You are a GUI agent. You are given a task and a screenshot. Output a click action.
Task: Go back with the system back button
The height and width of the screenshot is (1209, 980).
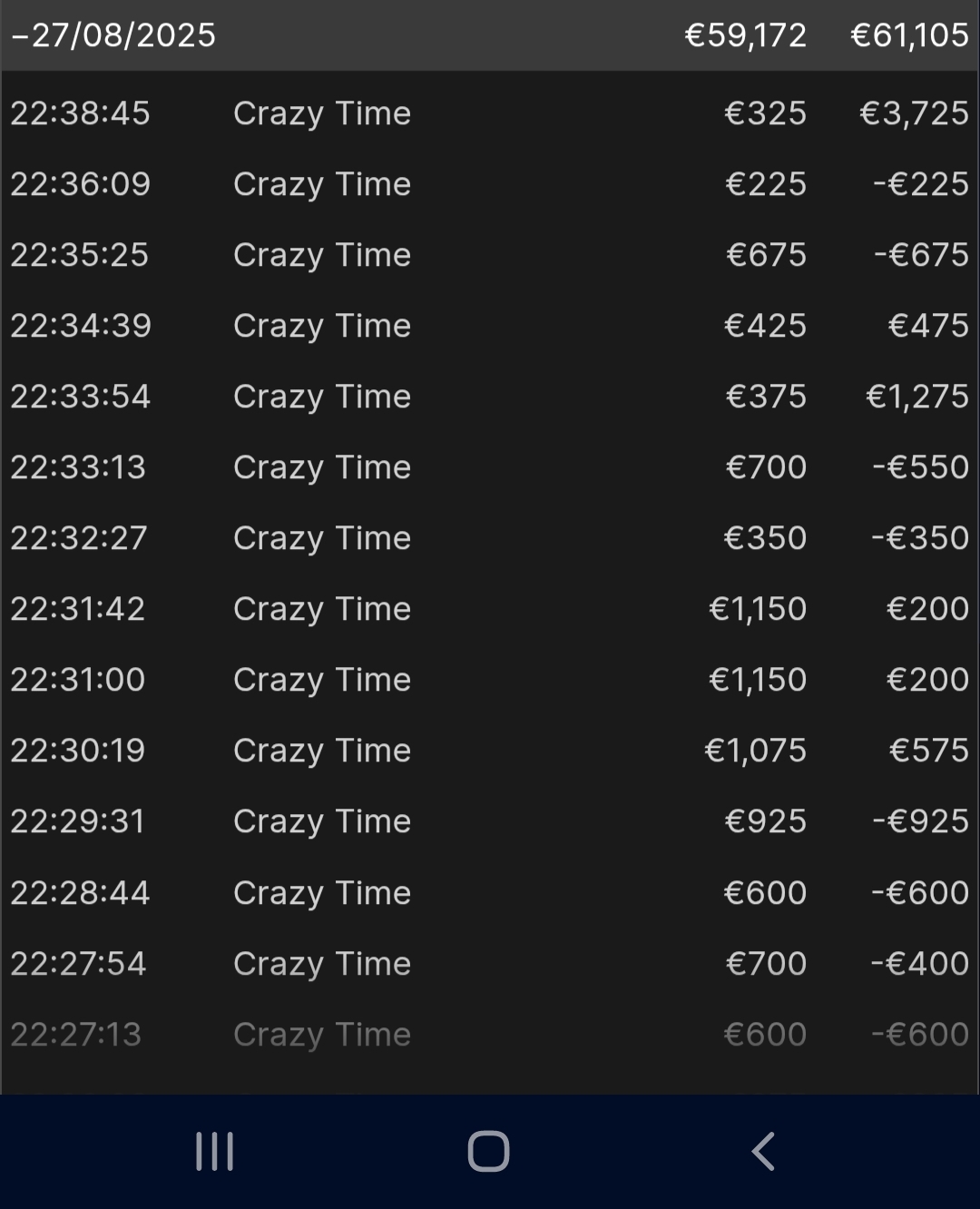point(763,1151)
